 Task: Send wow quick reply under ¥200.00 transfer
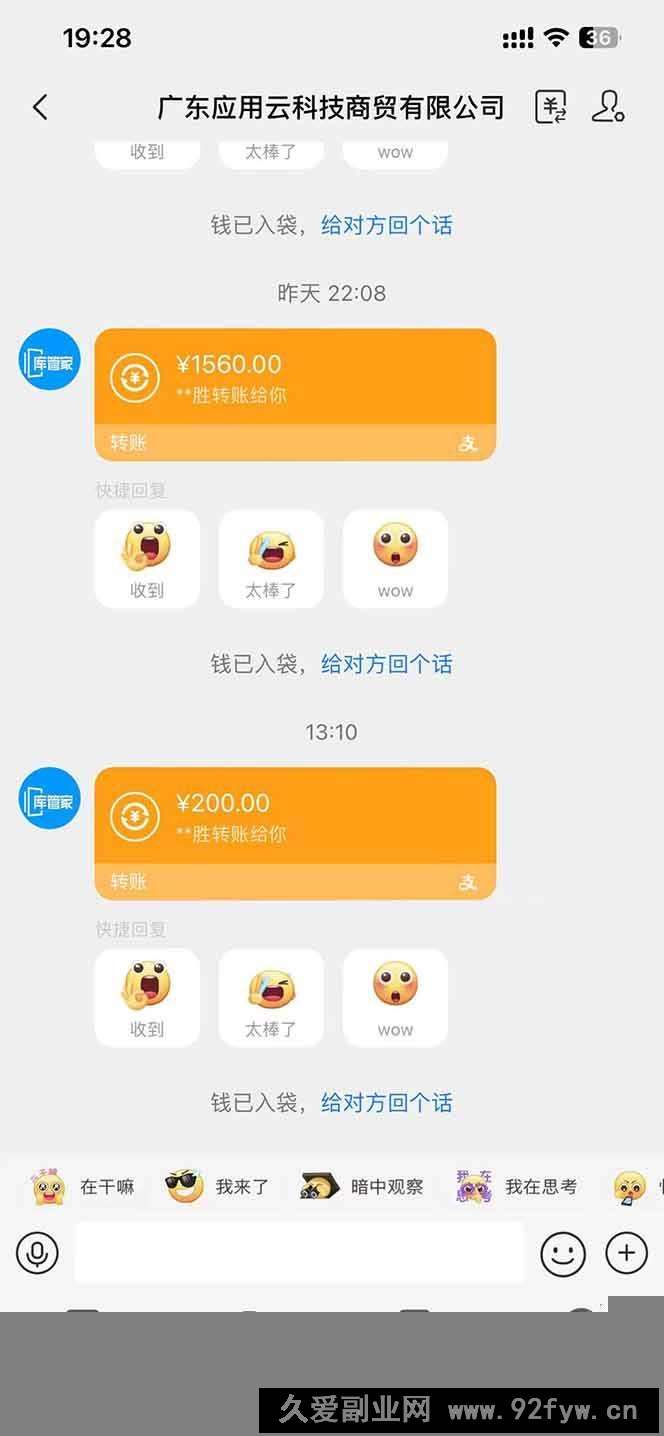click(x=395, y=998)
